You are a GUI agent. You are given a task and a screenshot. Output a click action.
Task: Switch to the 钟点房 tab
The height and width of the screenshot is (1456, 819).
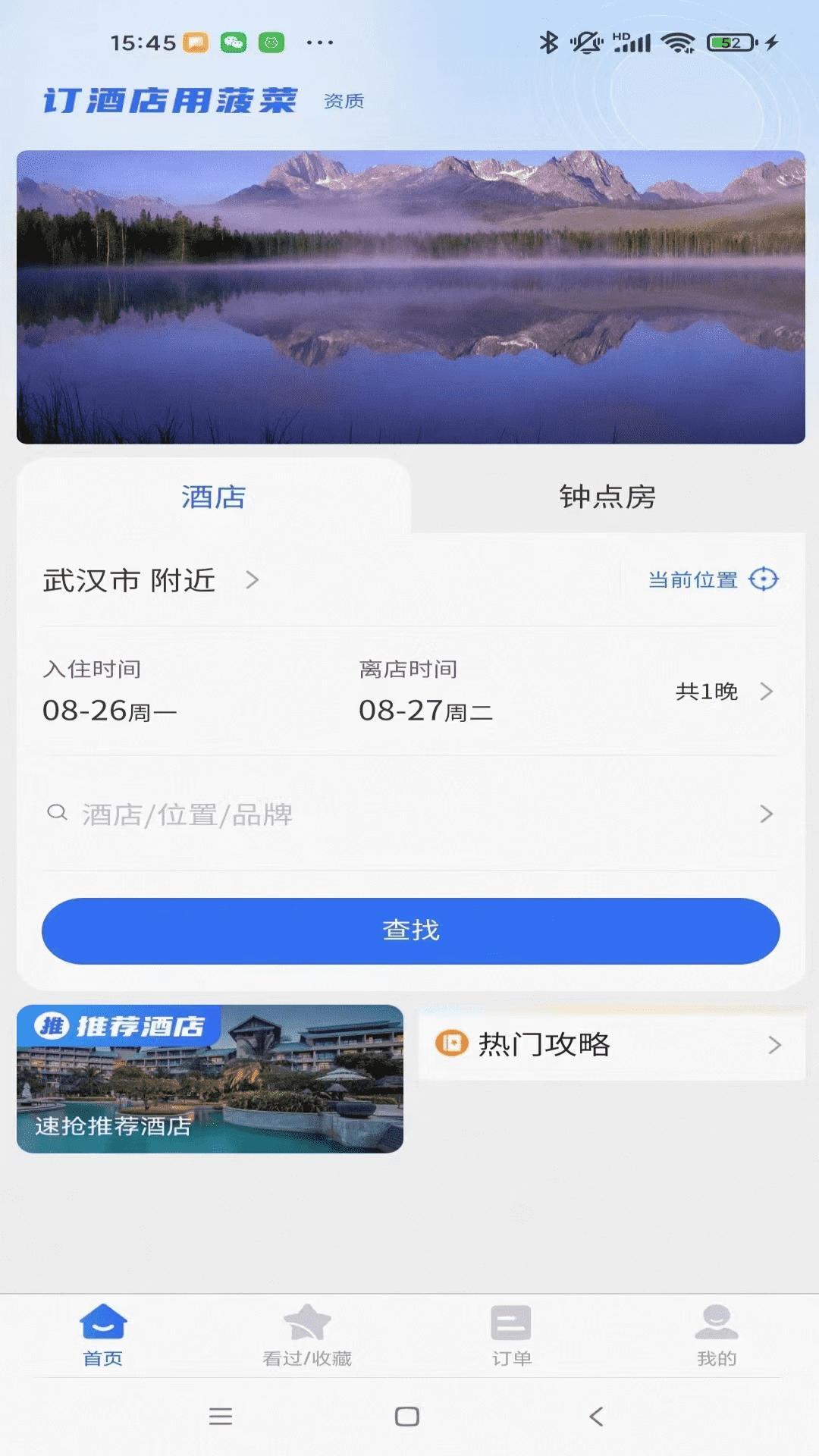pyautogui.click(x=607, y=497)
